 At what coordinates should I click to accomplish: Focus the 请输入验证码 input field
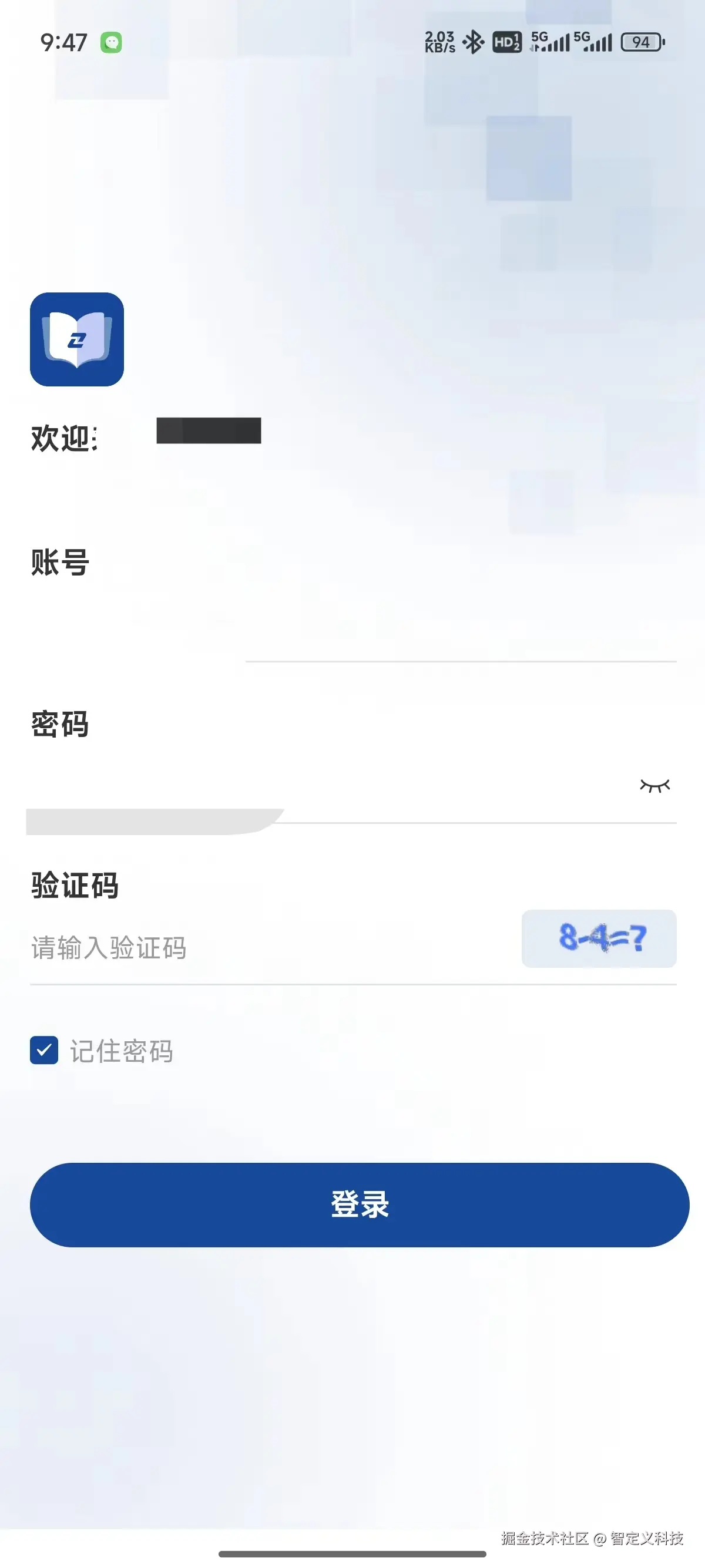tap(268, 947)
